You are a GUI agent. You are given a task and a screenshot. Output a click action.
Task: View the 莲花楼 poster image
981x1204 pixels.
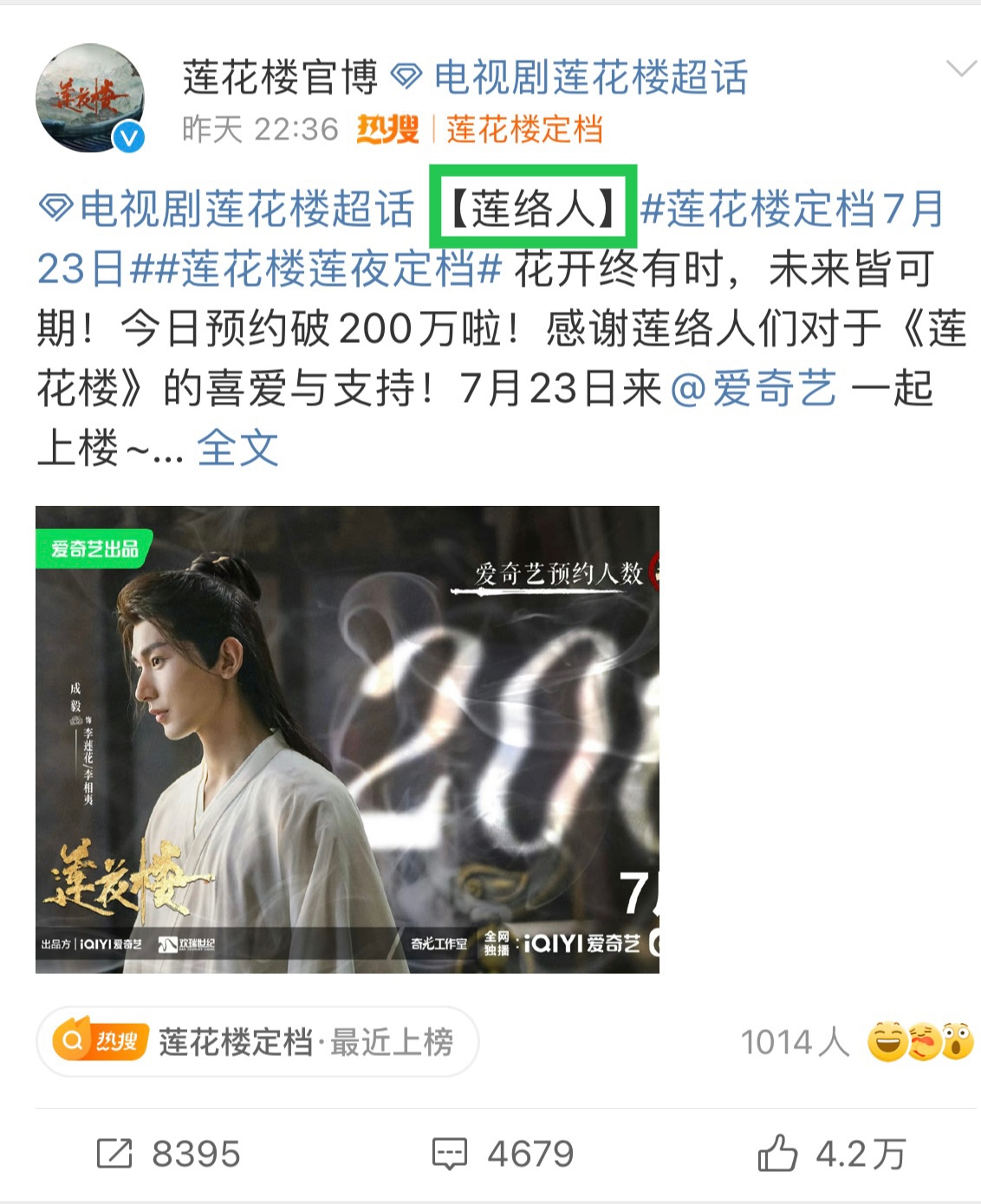(347, 739)
